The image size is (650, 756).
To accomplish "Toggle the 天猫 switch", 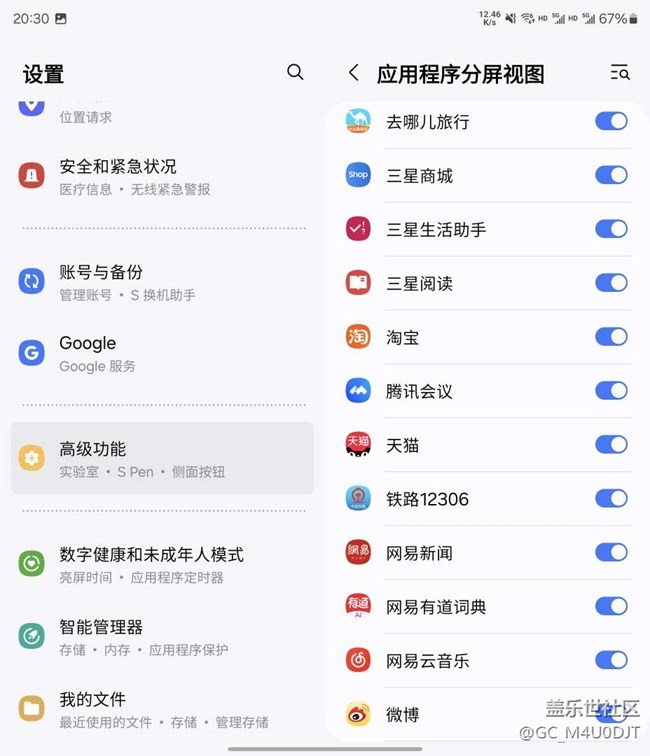I will 611,445.
